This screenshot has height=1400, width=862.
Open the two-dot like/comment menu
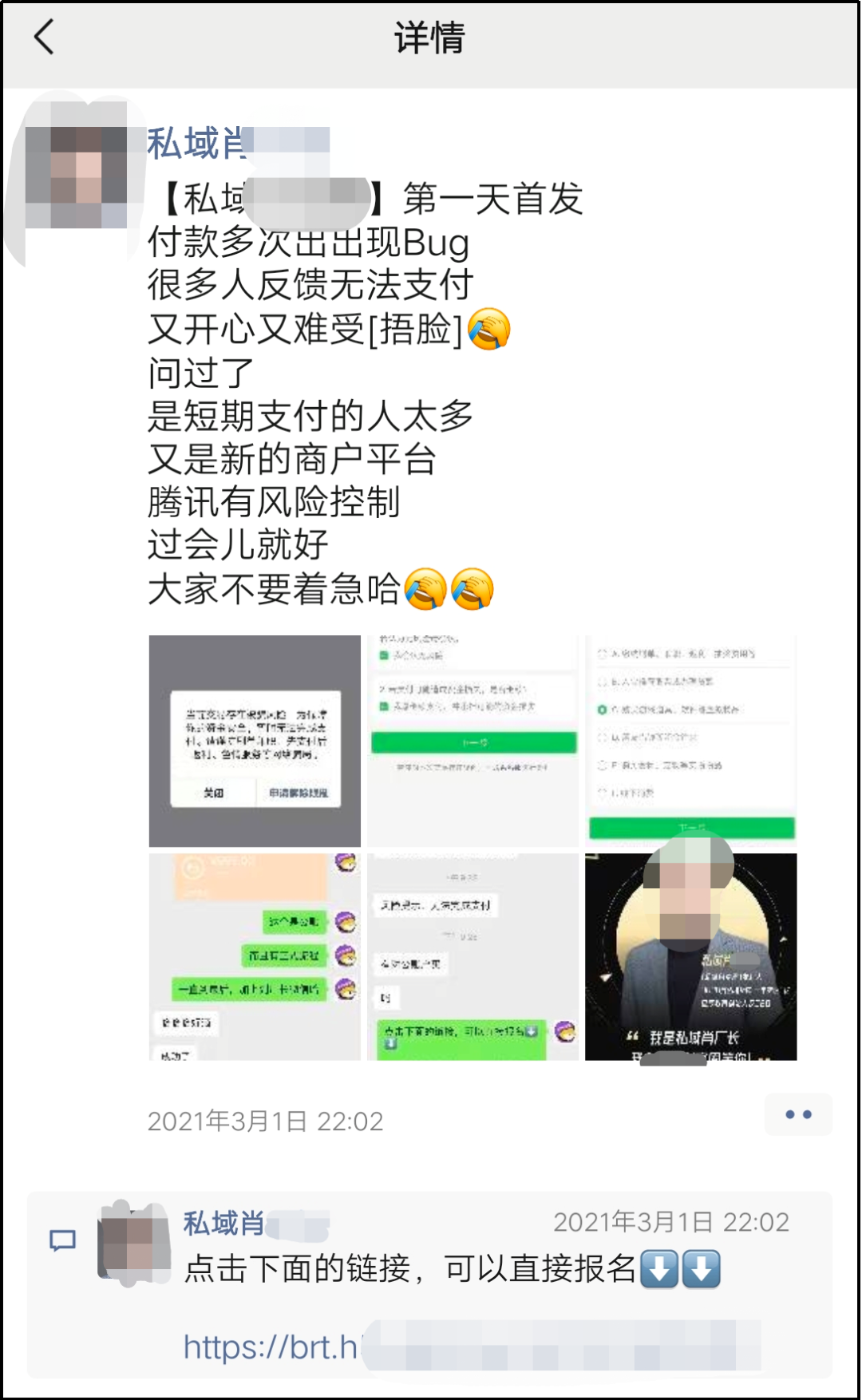797,1114
